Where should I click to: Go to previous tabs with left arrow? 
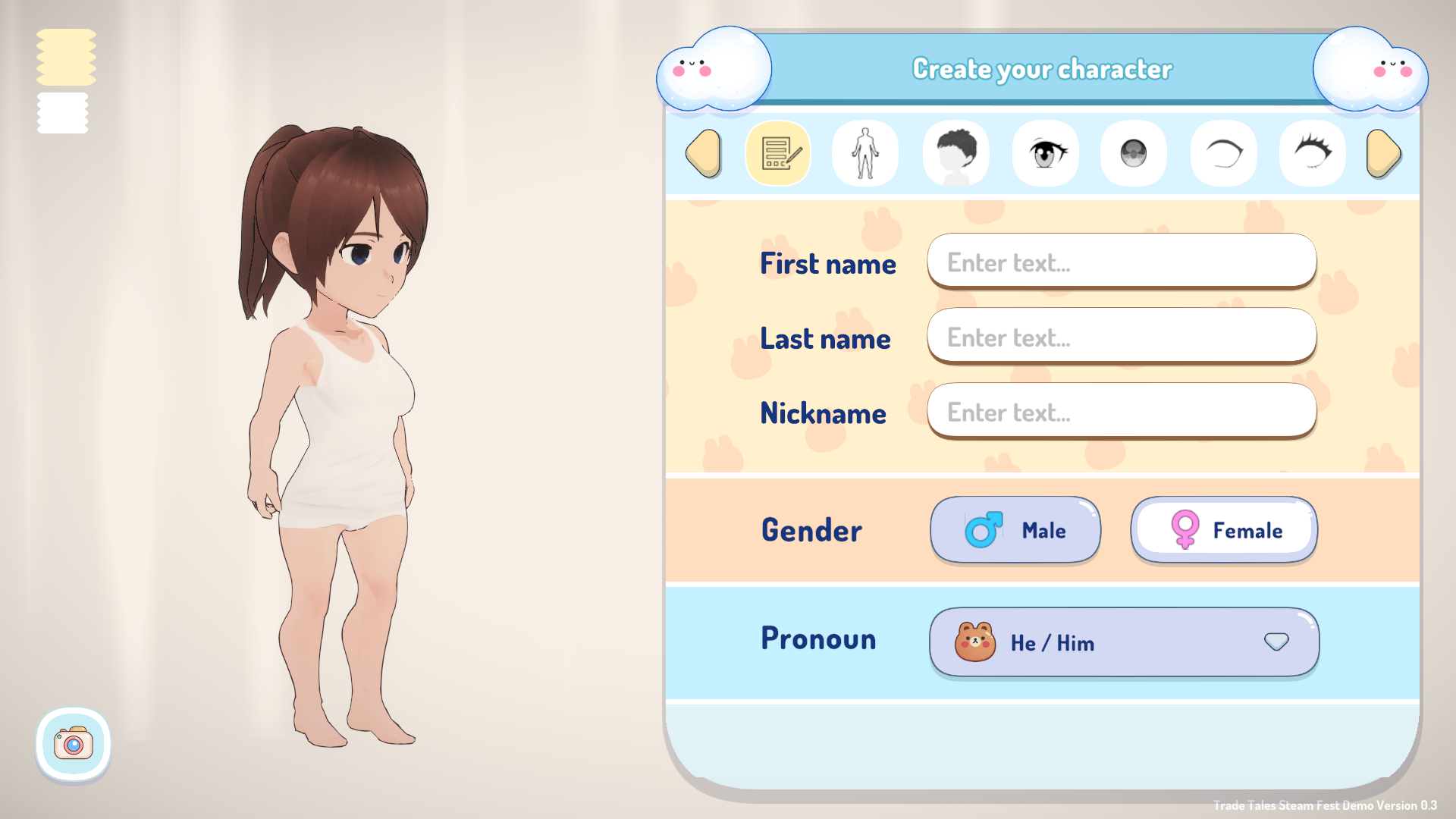pyautogui.click(x=704, y=153)
